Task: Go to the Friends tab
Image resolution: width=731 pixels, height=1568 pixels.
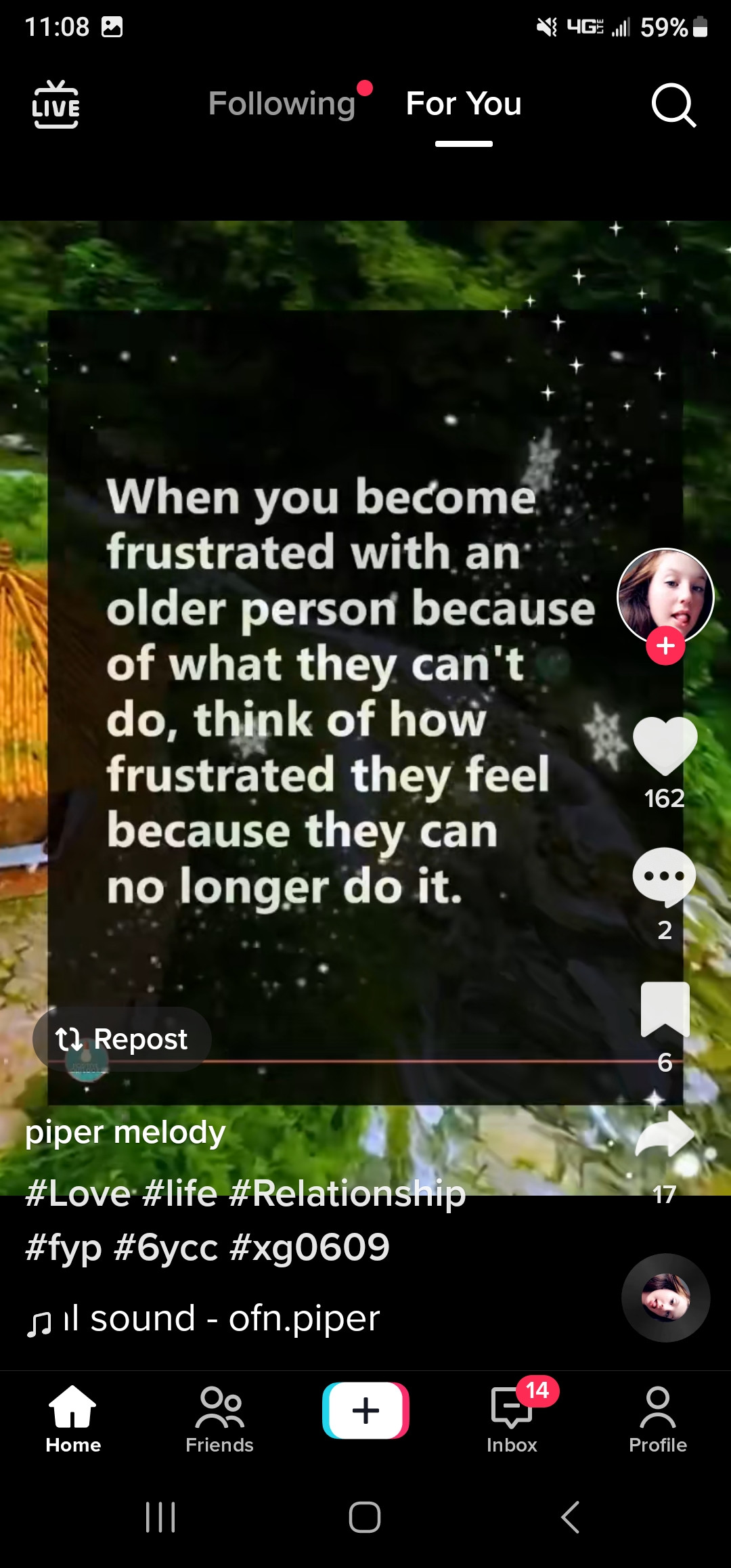Action: (219, 1419)
